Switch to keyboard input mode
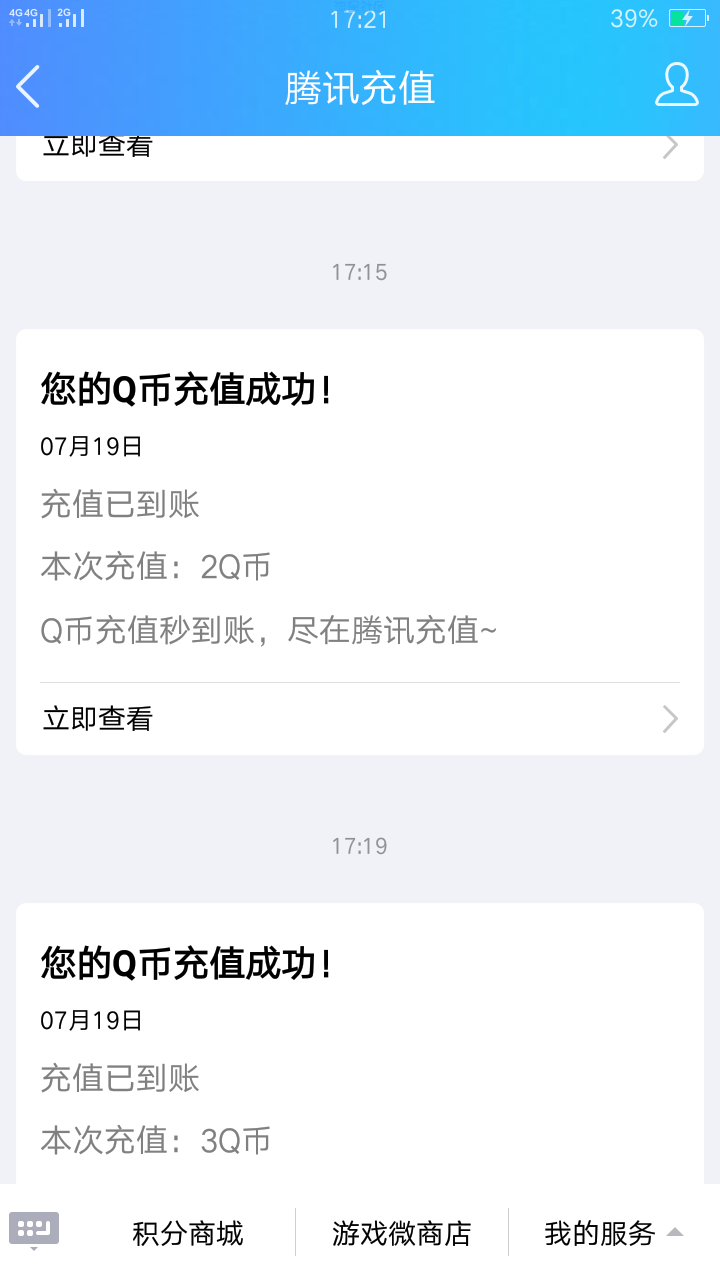This screenshot has width=720, height=1280. pyautogui.click(x=34, y=1232)
